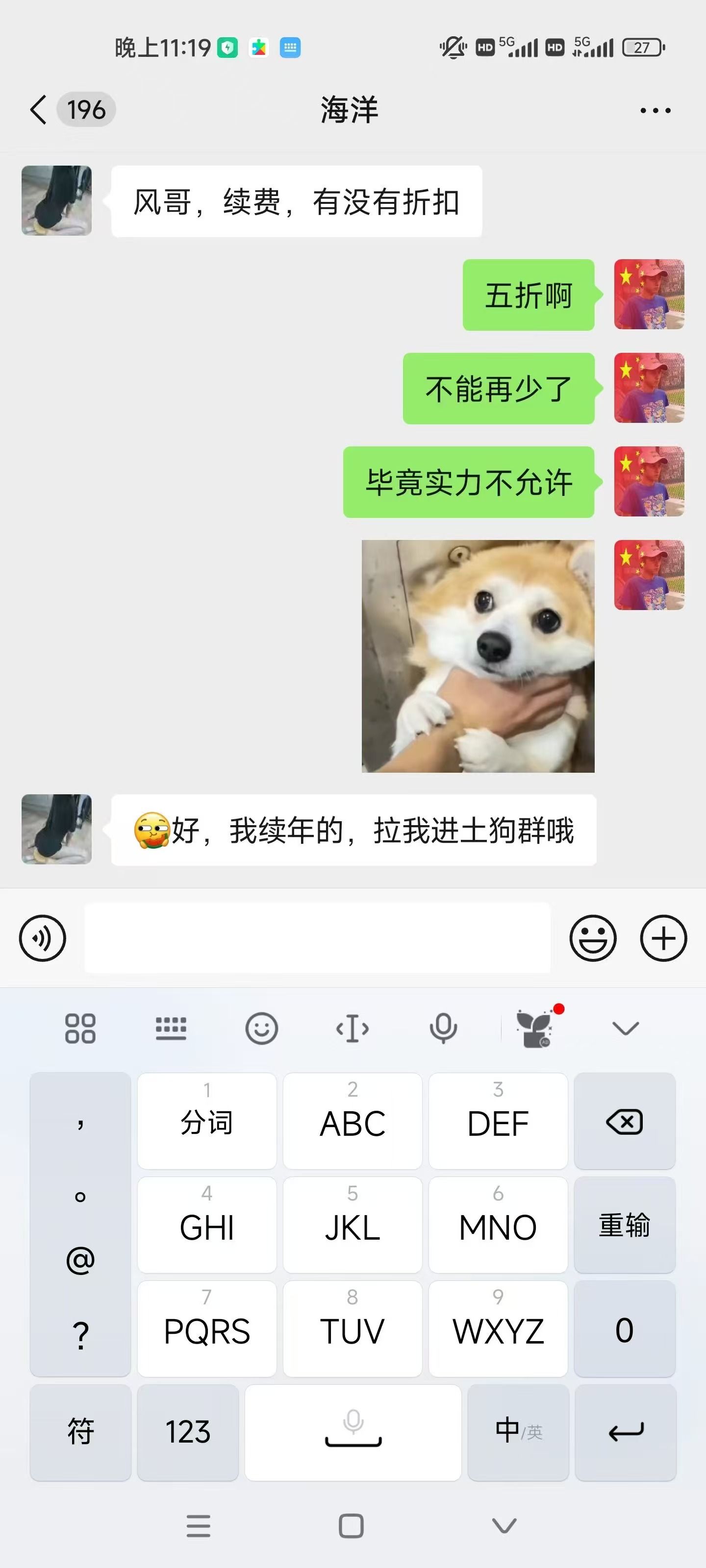This screenshot has width=706, height=1568.
Task: Tap the return key
Action: point(626,1432)
